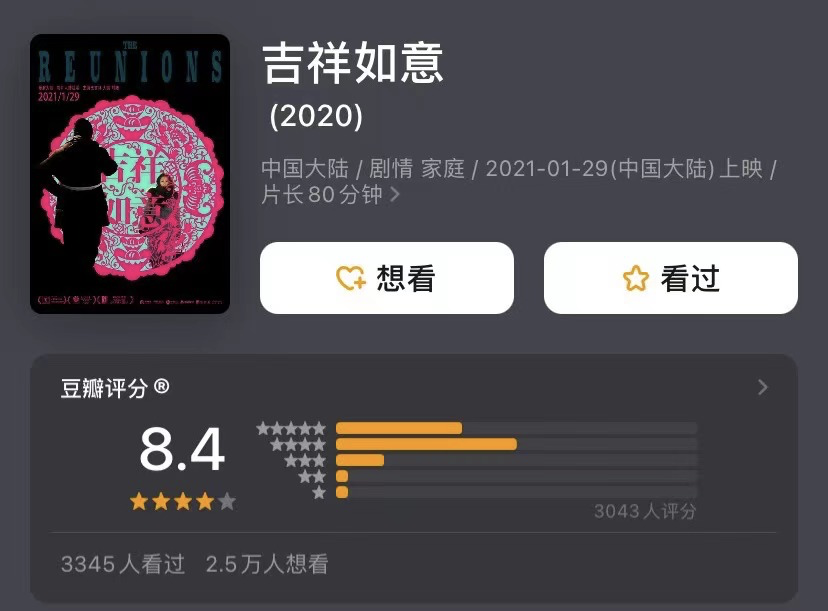Mark the film as 想看

click(387, 278)
